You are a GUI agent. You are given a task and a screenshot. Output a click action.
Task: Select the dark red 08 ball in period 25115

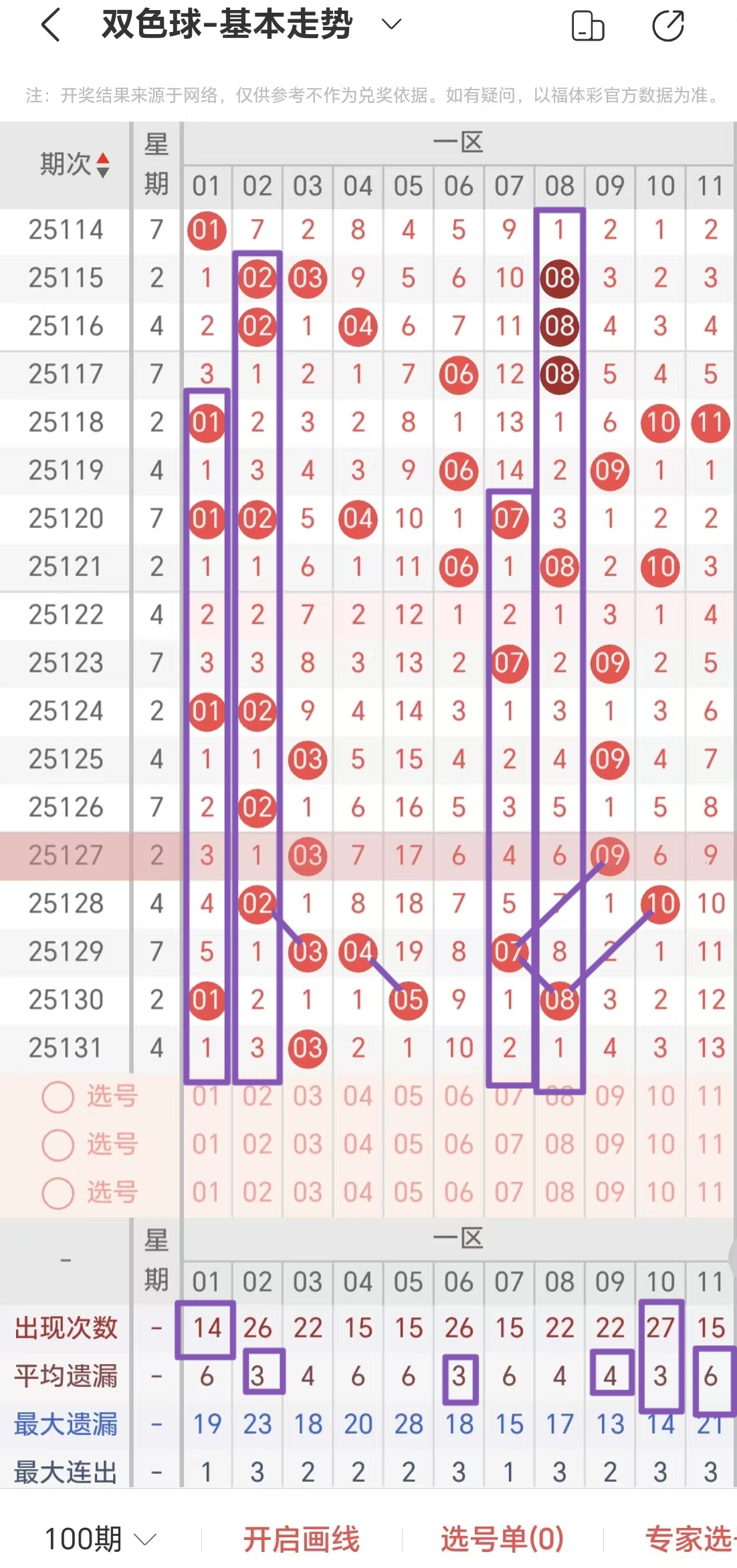click(559, 278)
